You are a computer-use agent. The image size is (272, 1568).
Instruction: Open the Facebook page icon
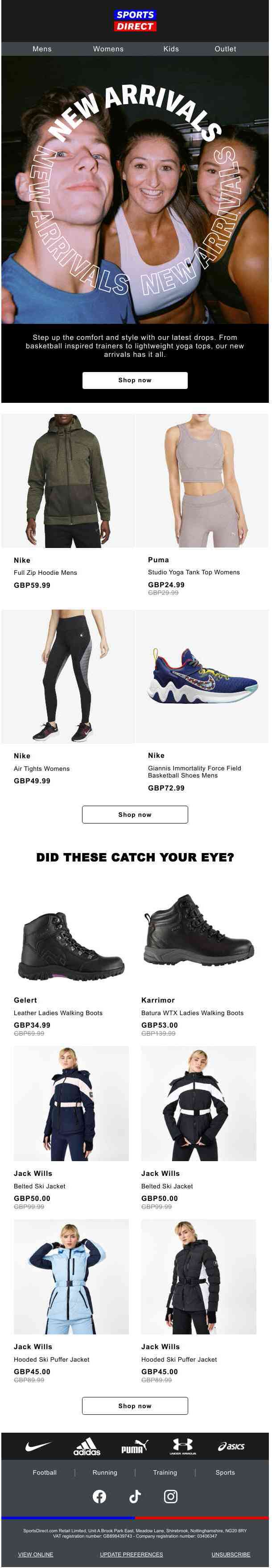tap(99, 1496)
